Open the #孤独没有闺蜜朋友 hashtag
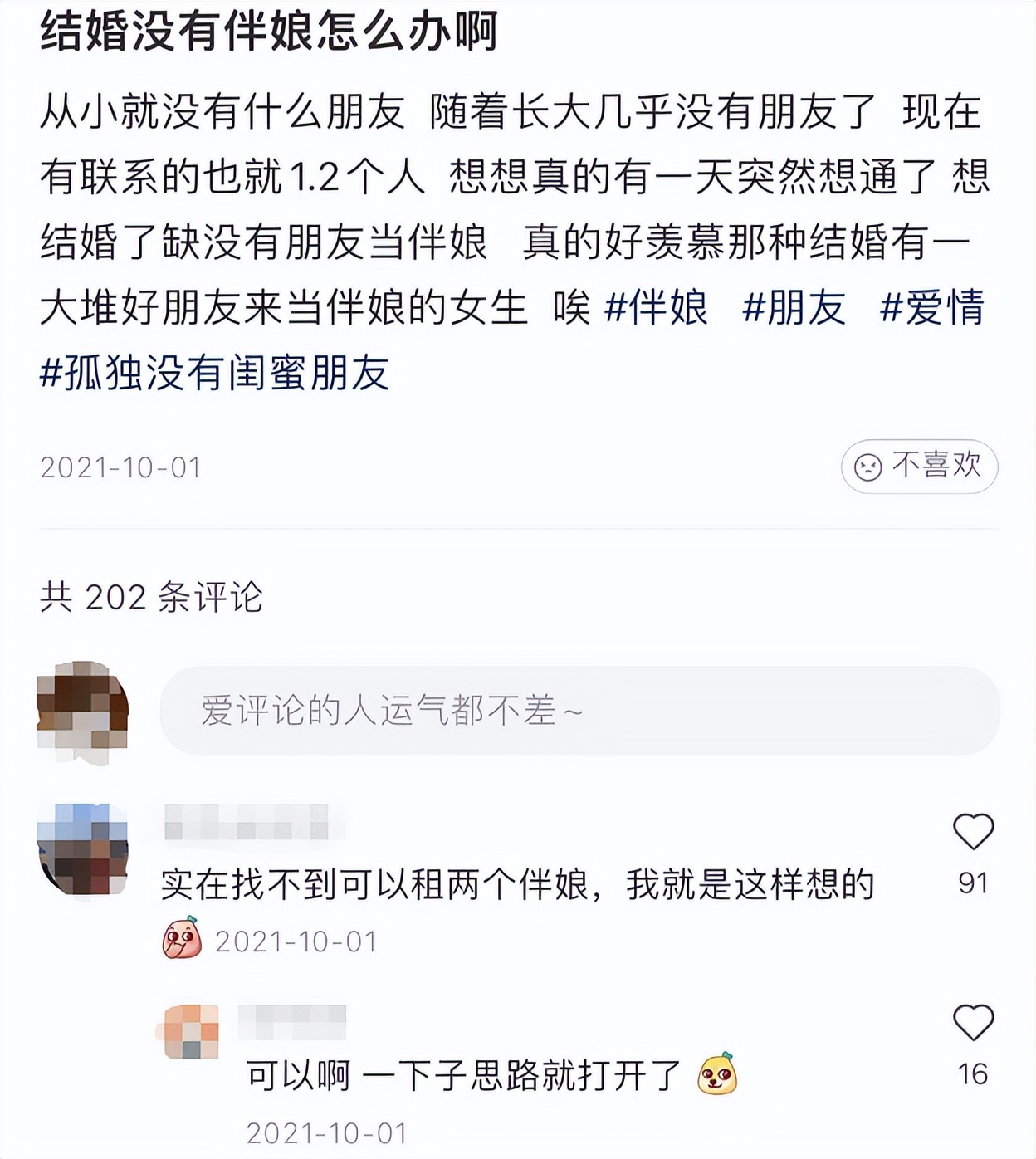This screenshot has width=1036, height=1159. point(215,373)
